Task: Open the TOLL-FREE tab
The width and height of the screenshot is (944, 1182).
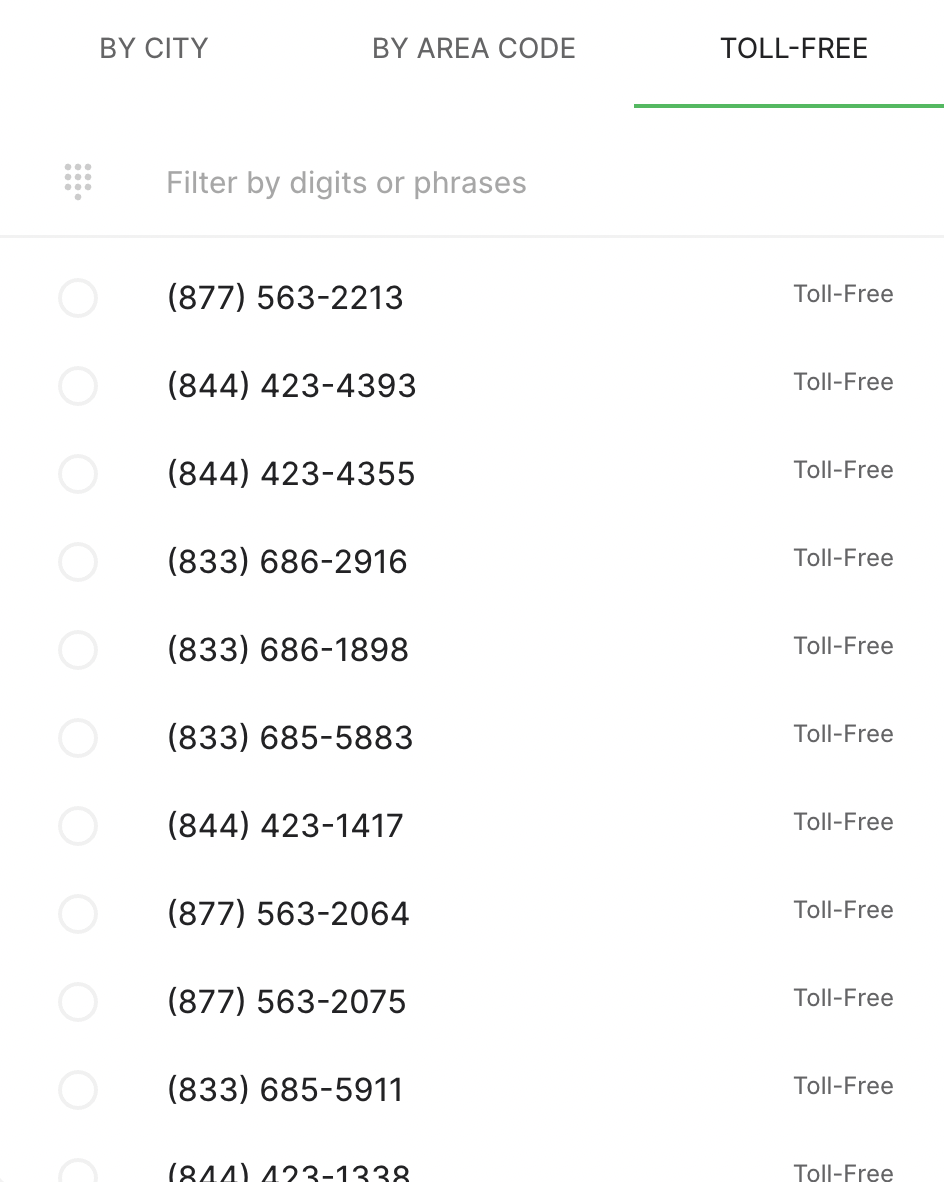Action: [793, 48]
